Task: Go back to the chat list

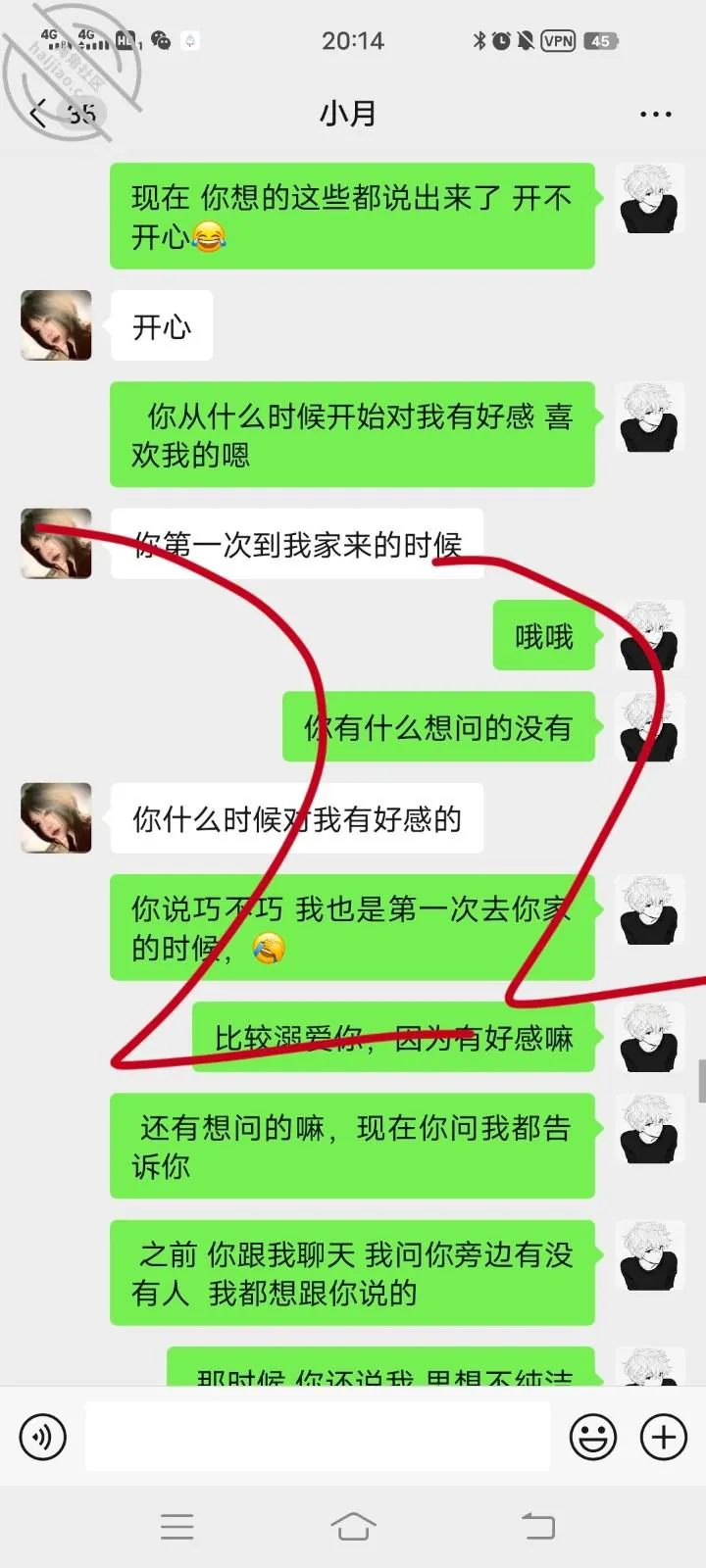Action: pyautogui.click(x=39, y=114)
